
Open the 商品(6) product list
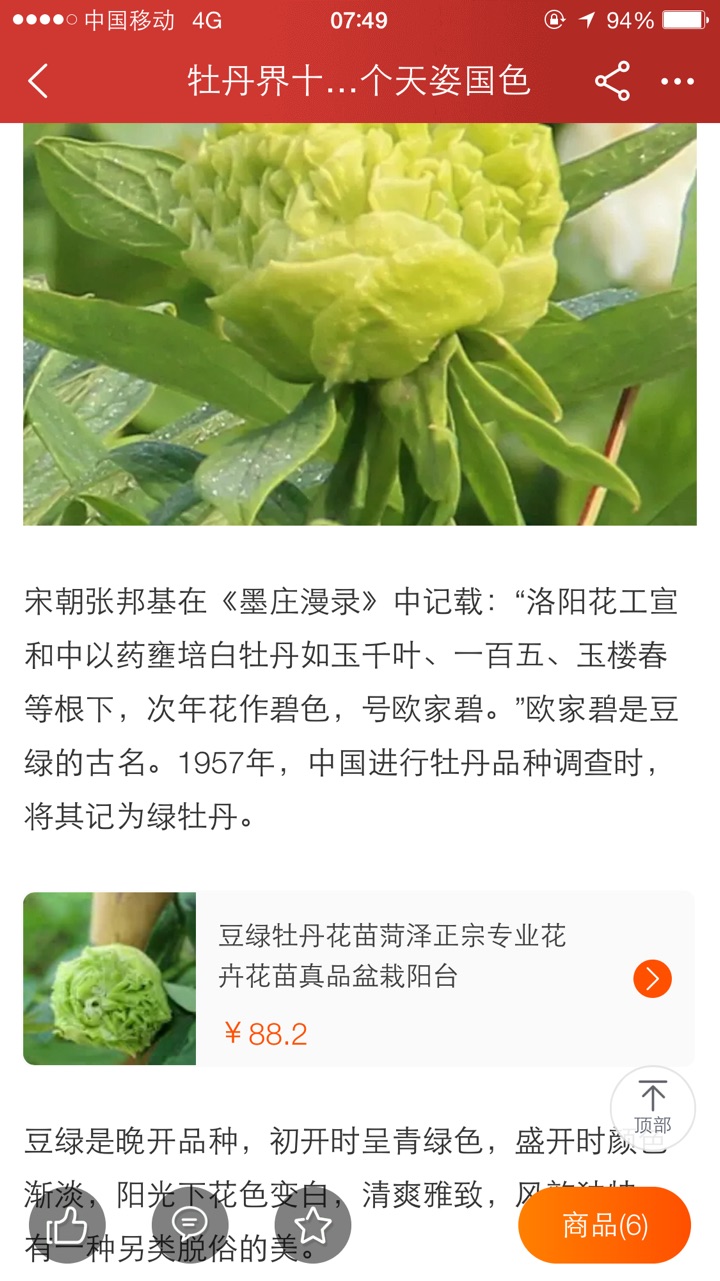[x=605, y=1225]
